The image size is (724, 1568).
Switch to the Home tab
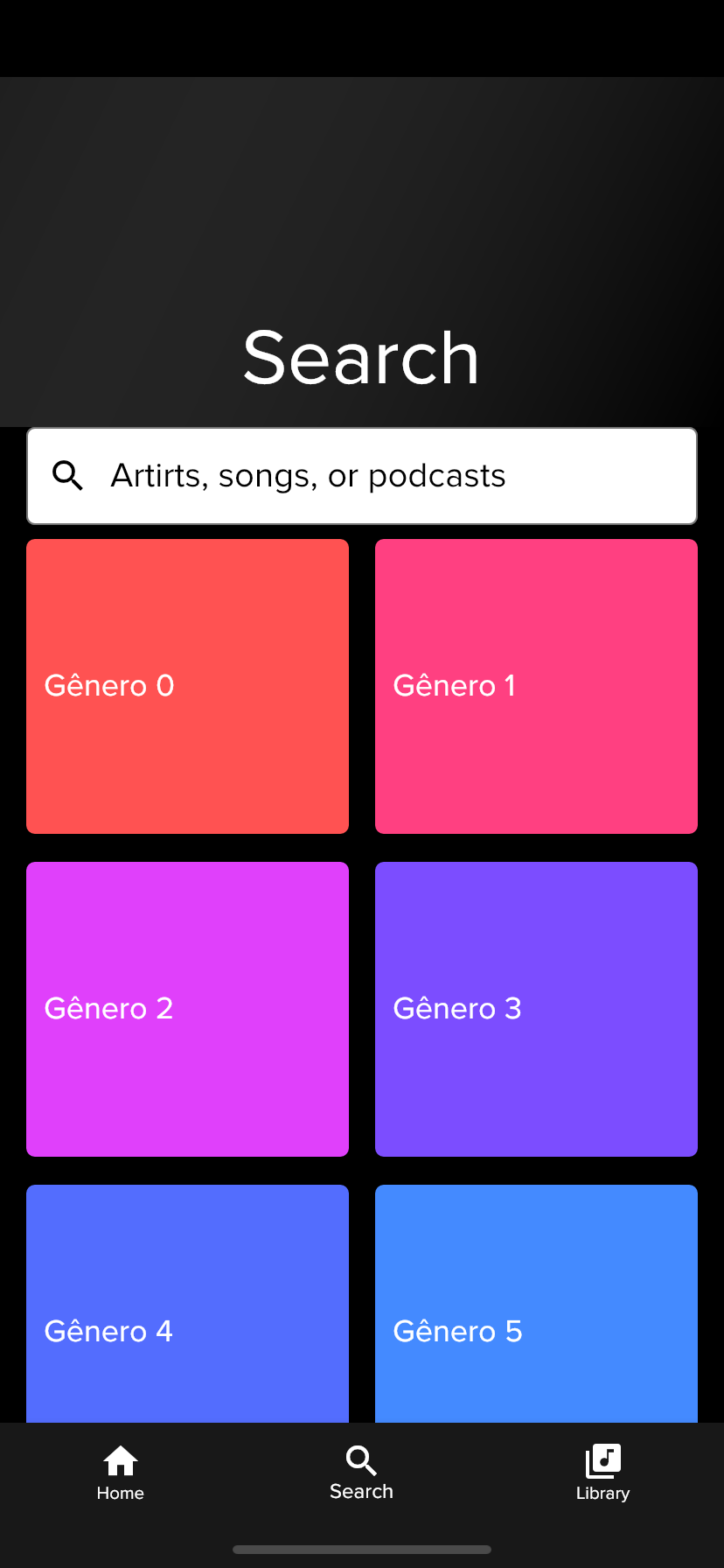[121, 1473]
